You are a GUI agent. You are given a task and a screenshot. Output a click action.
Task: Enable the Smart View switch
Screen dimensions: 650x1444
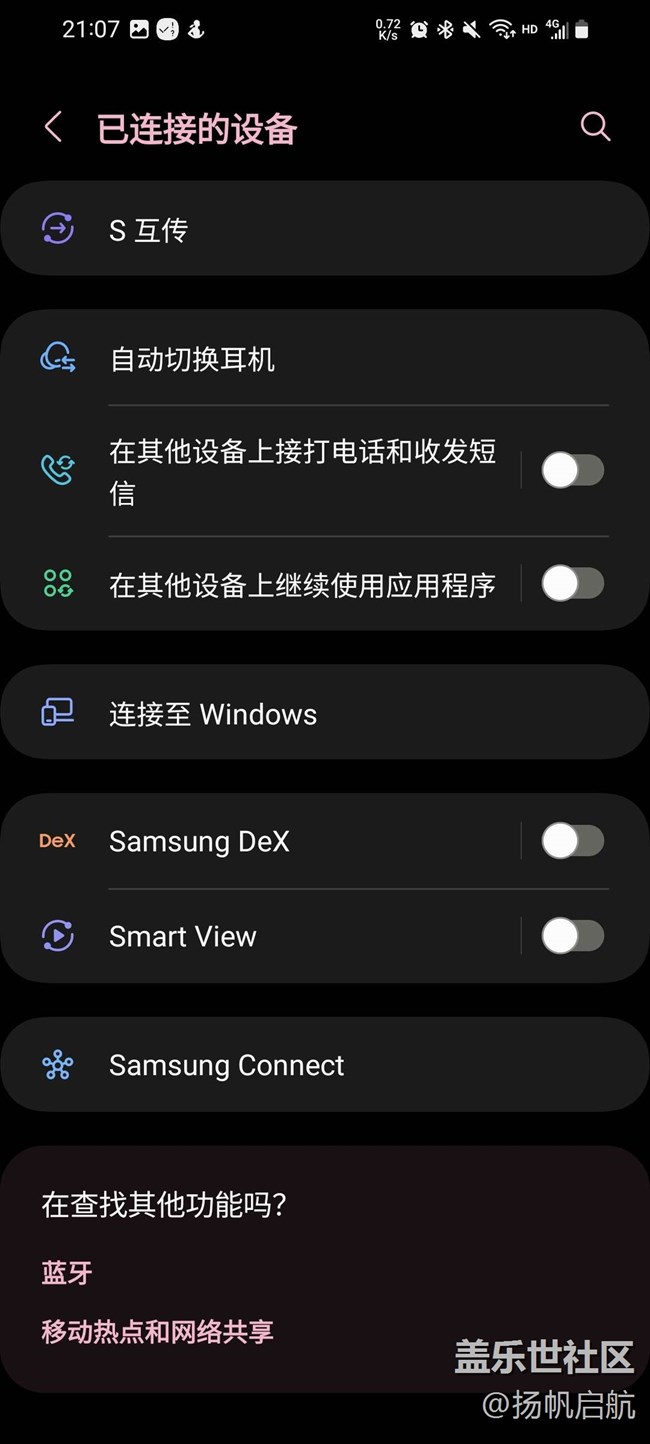[x=572, y=937]
